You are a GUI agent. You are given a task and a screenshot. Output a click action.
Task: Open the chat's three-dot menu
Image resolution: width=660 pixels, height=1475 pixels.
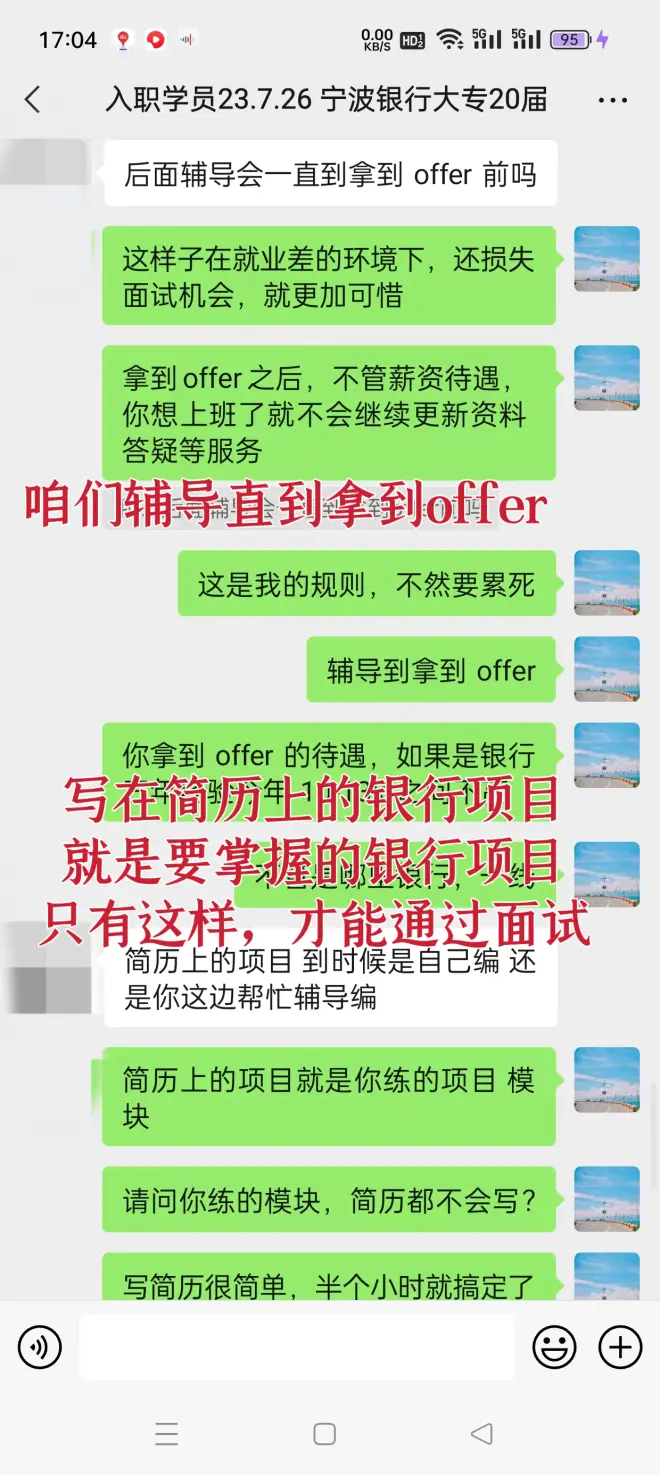pyautogui.click(x=611, y=100)
